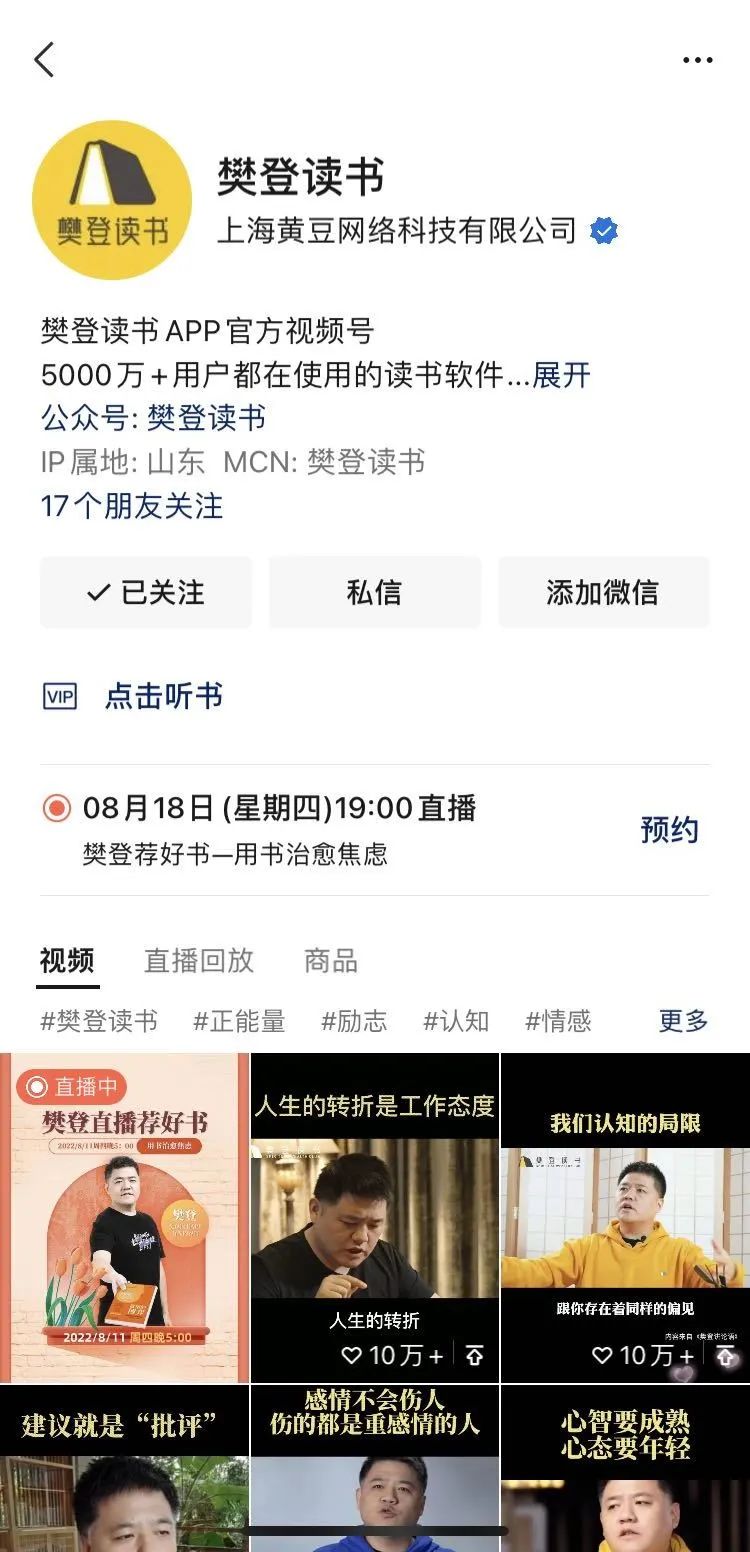Go back using the back arrow
This screenshot has height=1552, width=750.
42,58
